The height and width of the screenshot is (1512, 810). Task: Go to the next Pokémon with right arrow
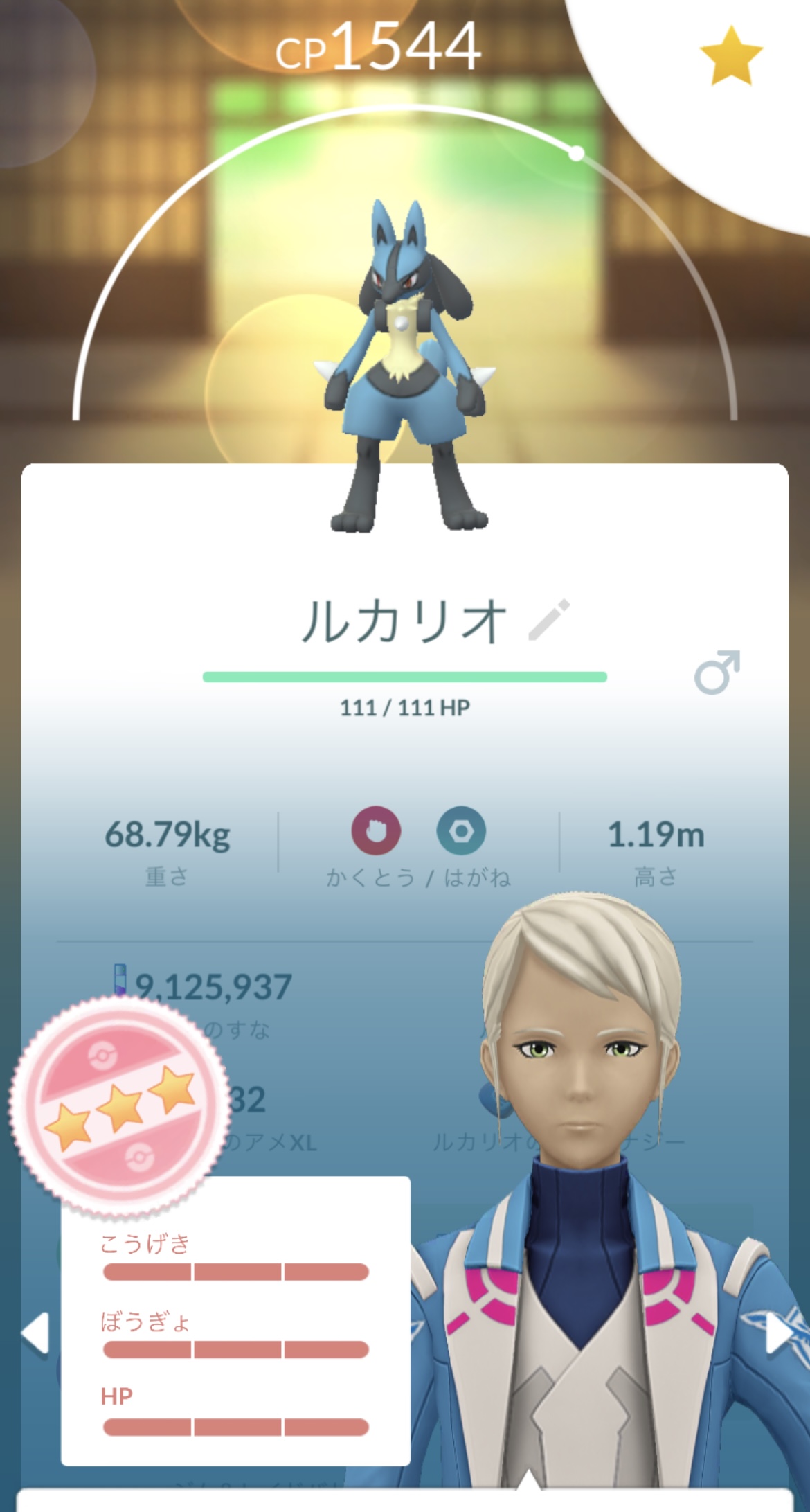pyautogui.click(x=780, y=1333)
